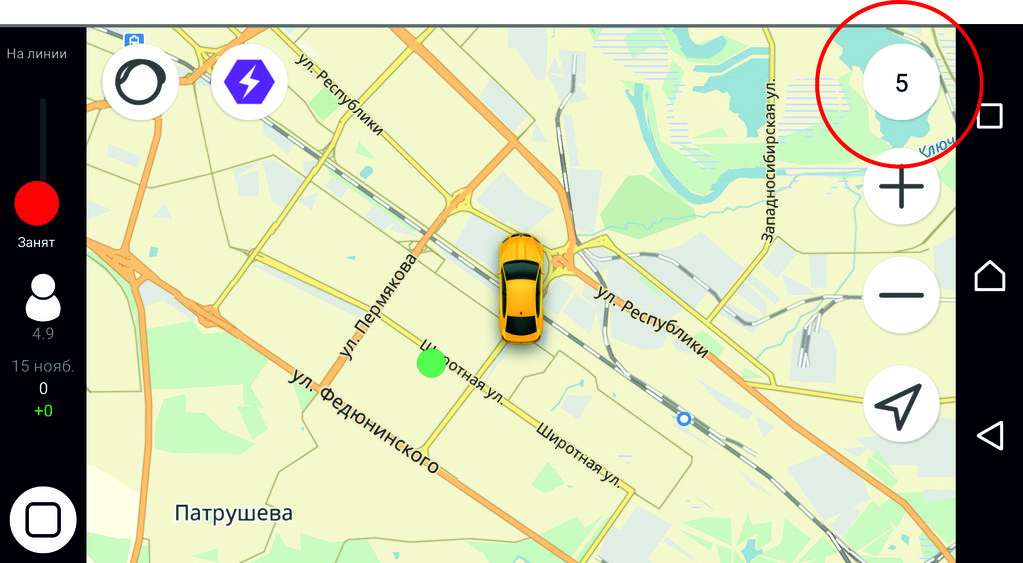Open the round button showing number 5

[x=901, y=83]
